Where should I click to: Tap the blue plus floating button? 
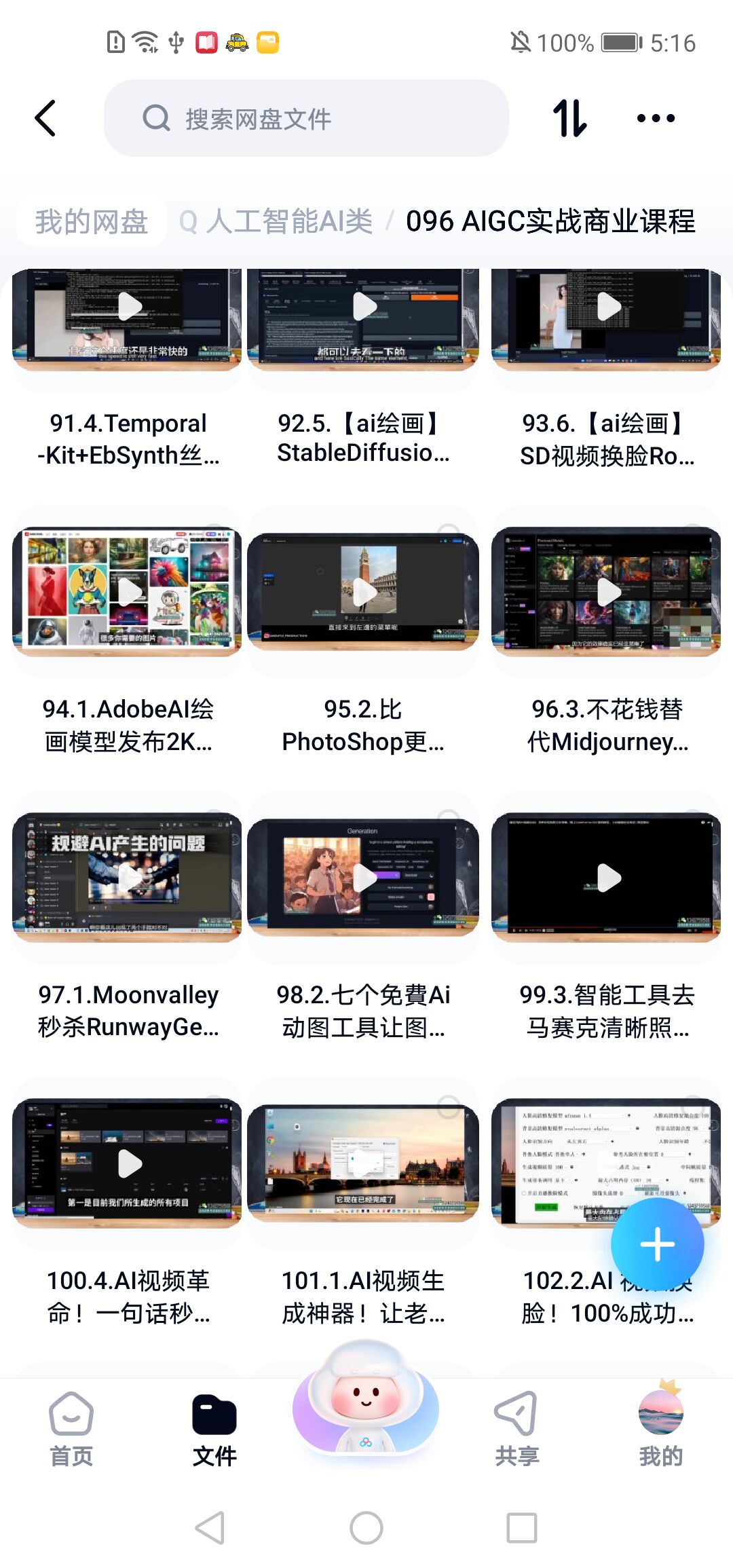[657, 1245]
